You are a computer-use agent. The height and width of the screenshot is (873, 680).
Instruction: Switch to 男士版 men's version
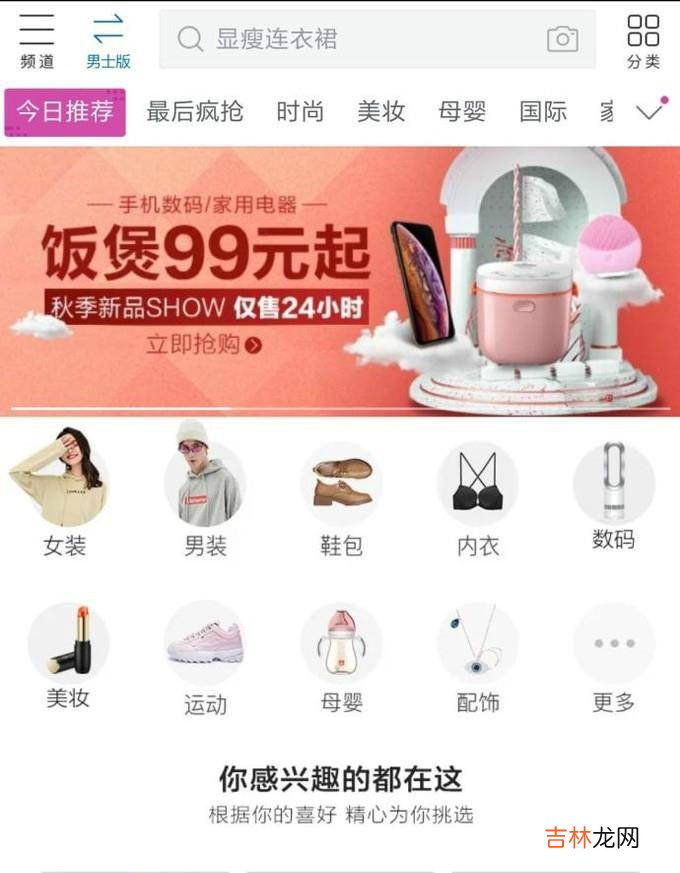tap(108, 40)
